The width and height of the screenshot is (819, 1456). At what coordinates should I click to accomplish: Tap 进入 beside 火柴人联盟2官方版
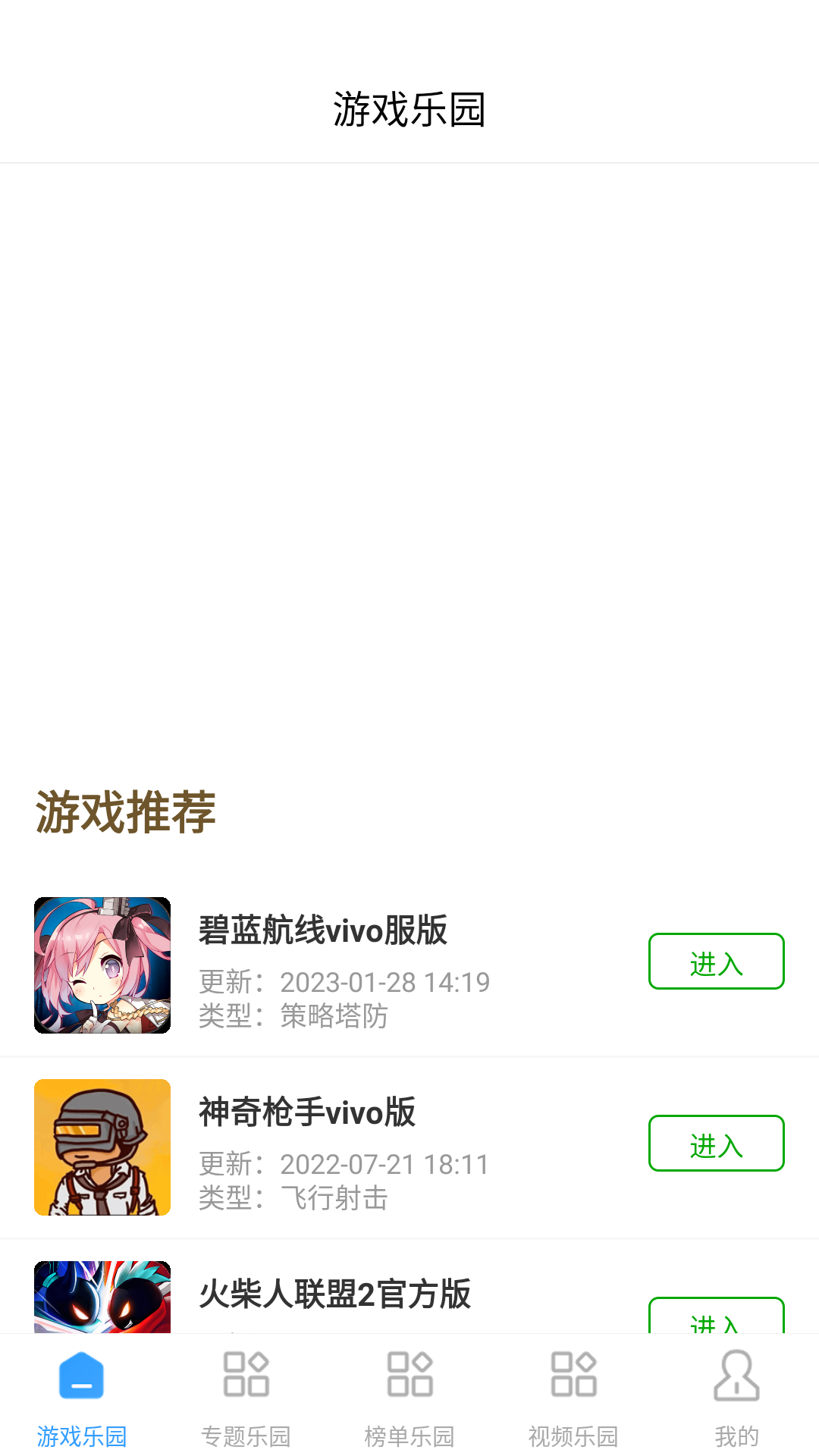coord(716,1323)
